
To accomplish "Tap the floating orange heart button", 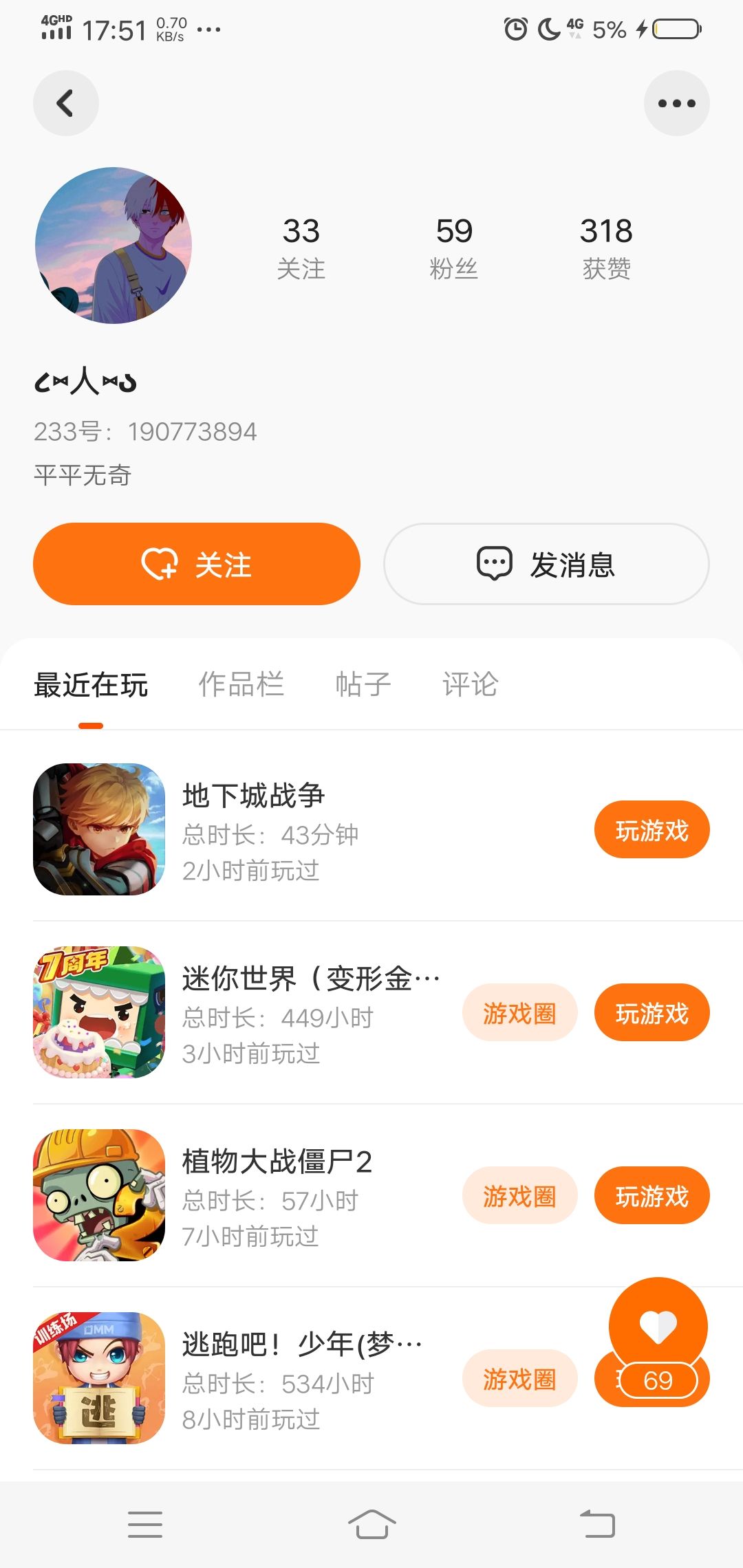I will click(x=658, y=1326).
